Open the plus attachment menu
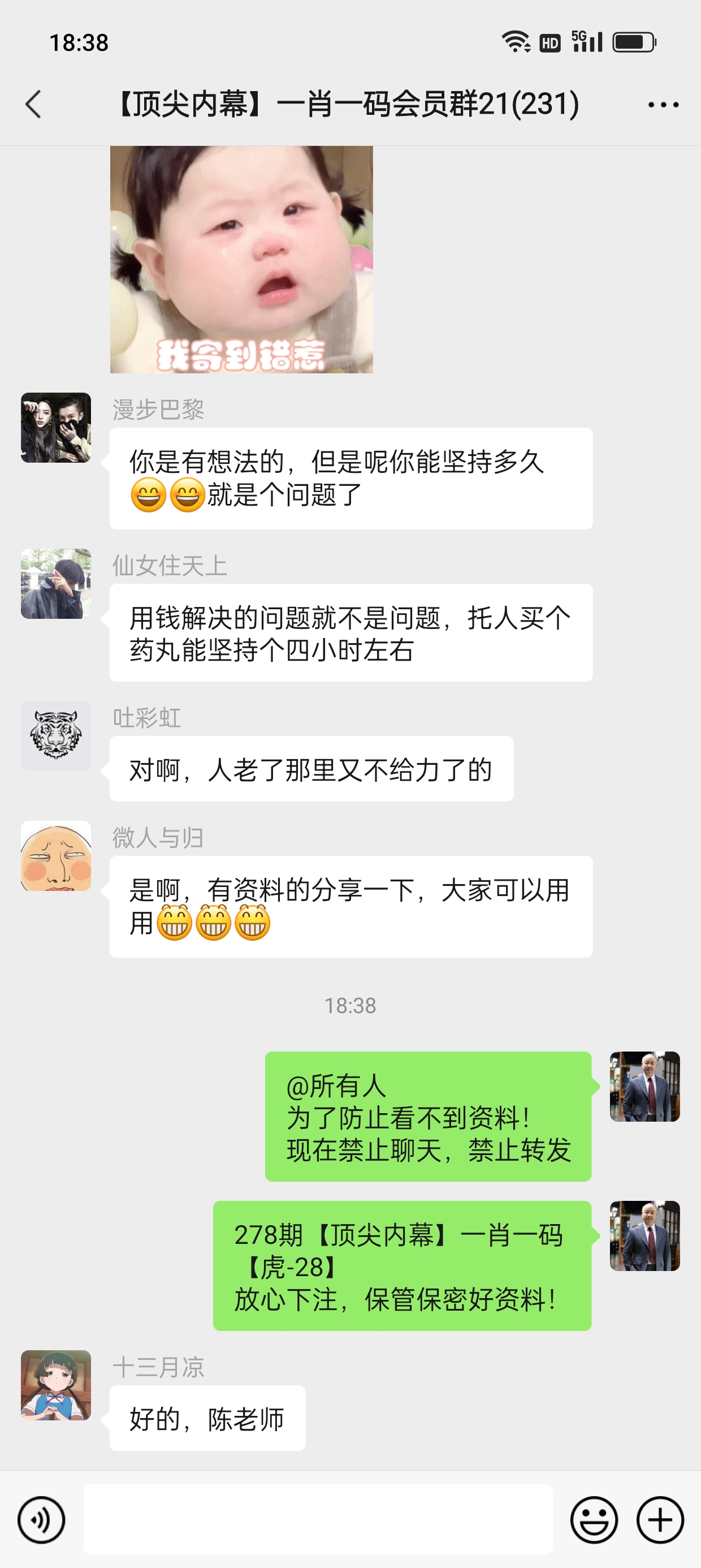The height and width of the screenshot is (1568, 701). click(660, 1519)
